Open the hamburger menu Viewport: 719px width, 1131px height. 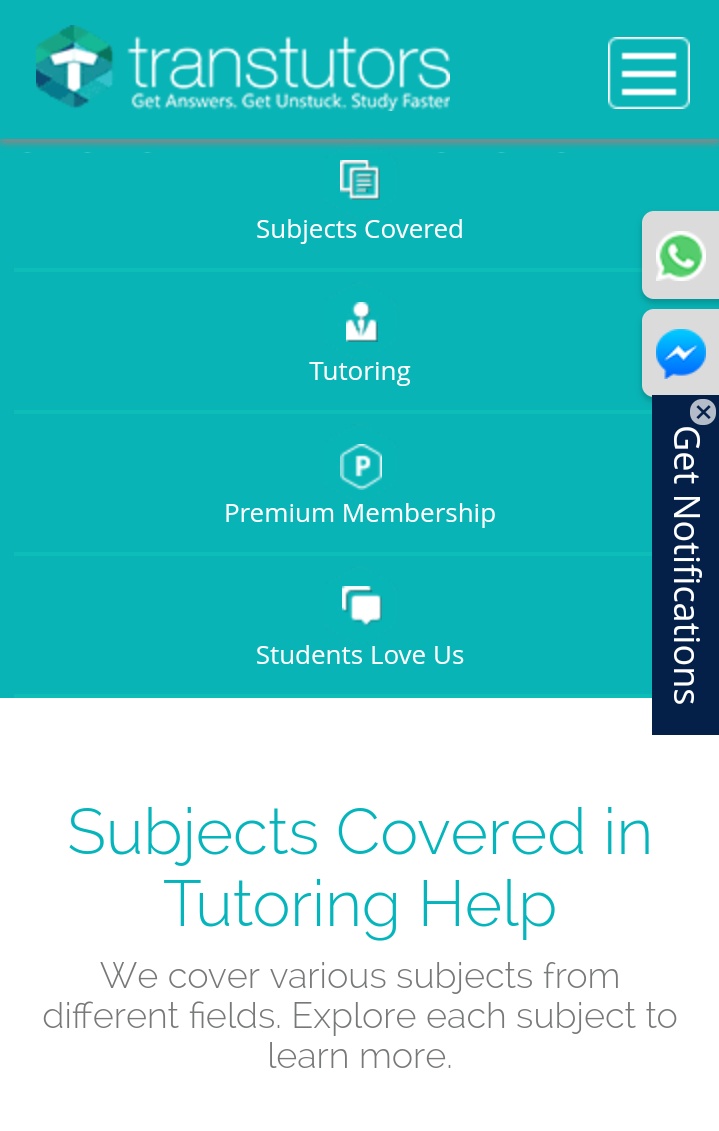[648, 73]
